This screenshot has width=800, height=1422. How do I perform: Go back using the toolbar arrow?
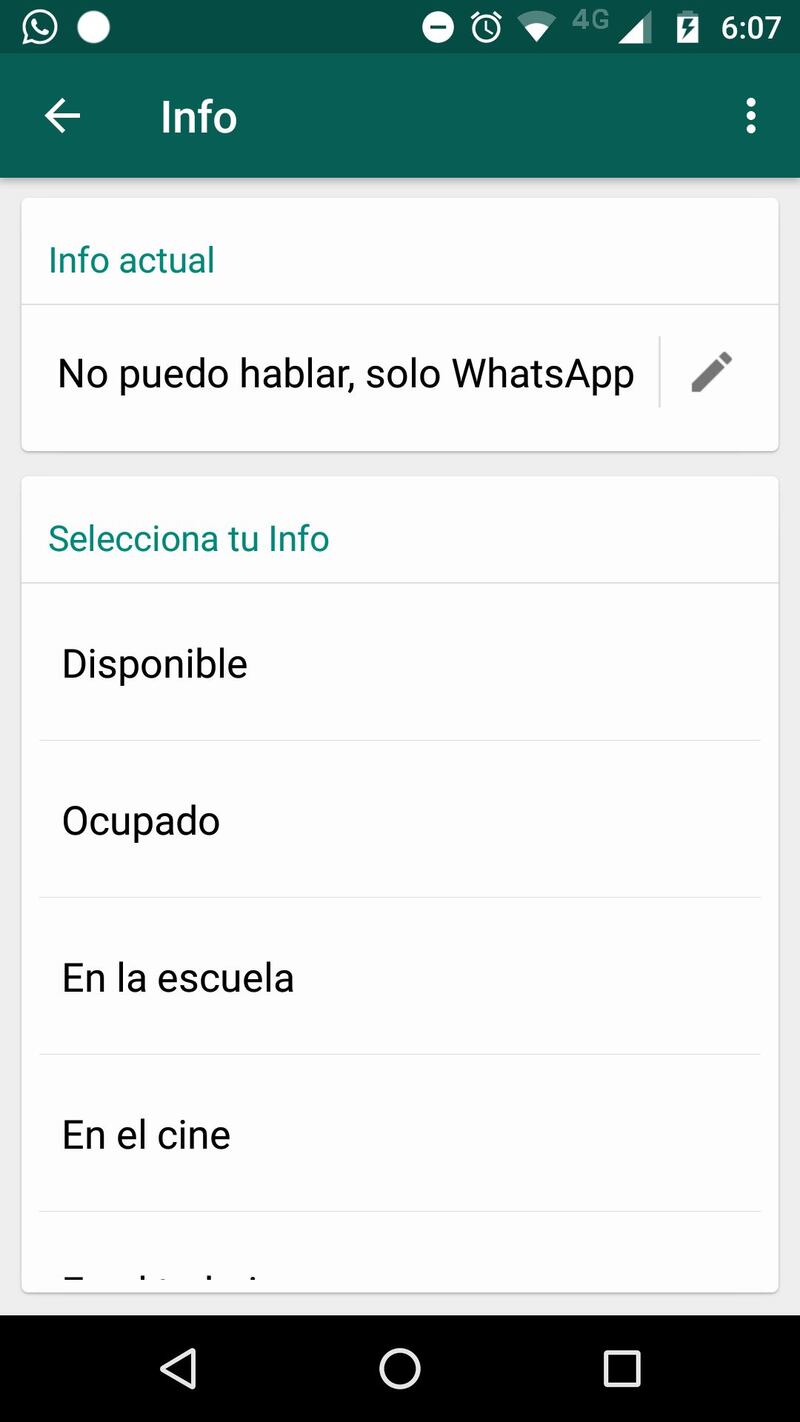[x=62, y=116]
